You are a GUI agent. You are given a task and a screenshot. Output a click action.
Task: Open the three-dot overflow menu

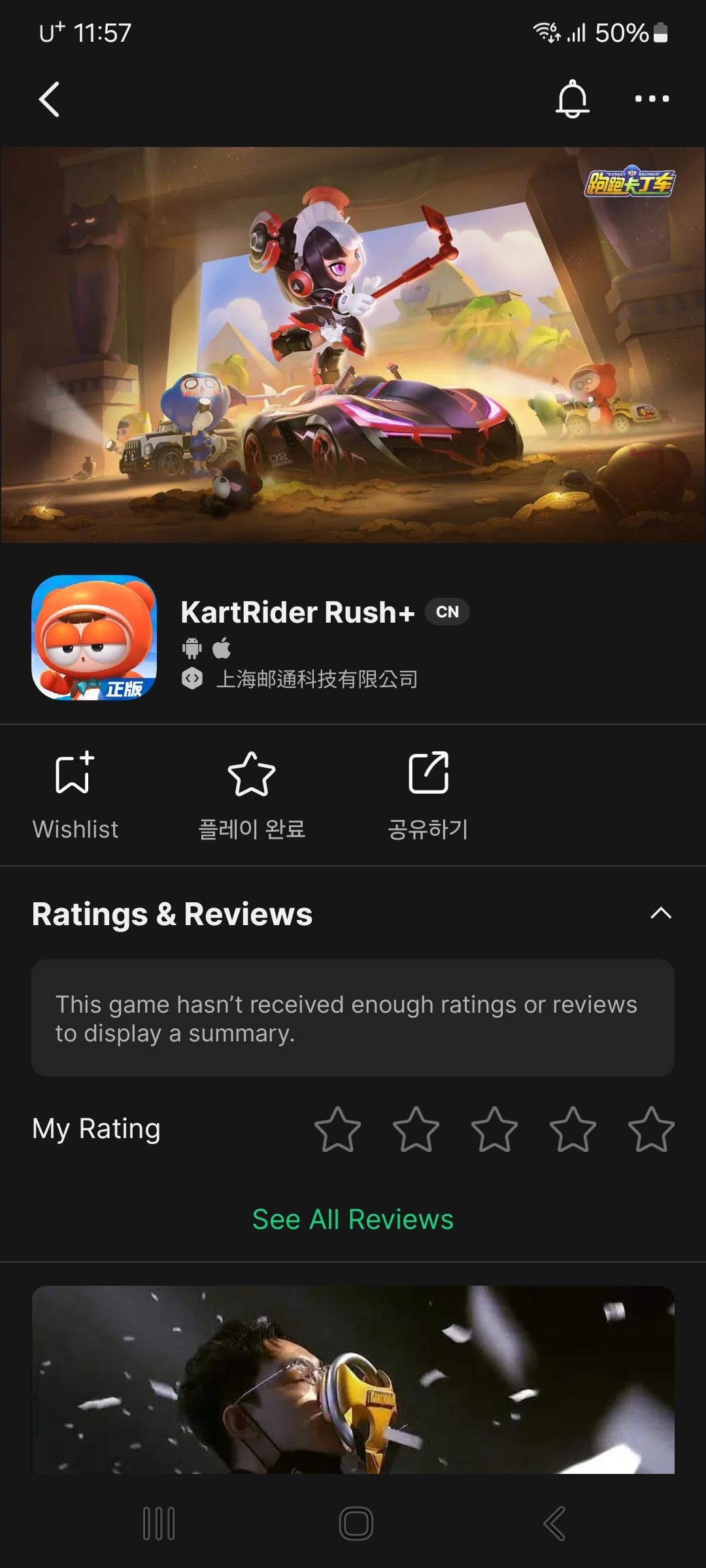[x=652, y=99]
